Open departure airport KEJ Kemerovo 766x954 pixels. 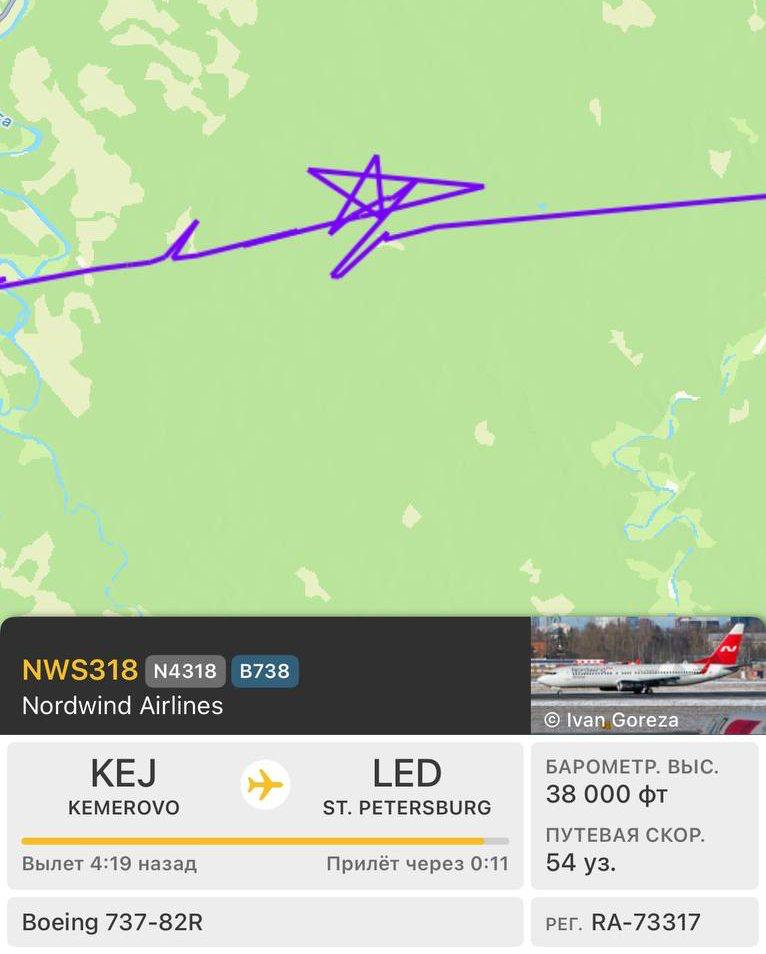tap(123, 787)
